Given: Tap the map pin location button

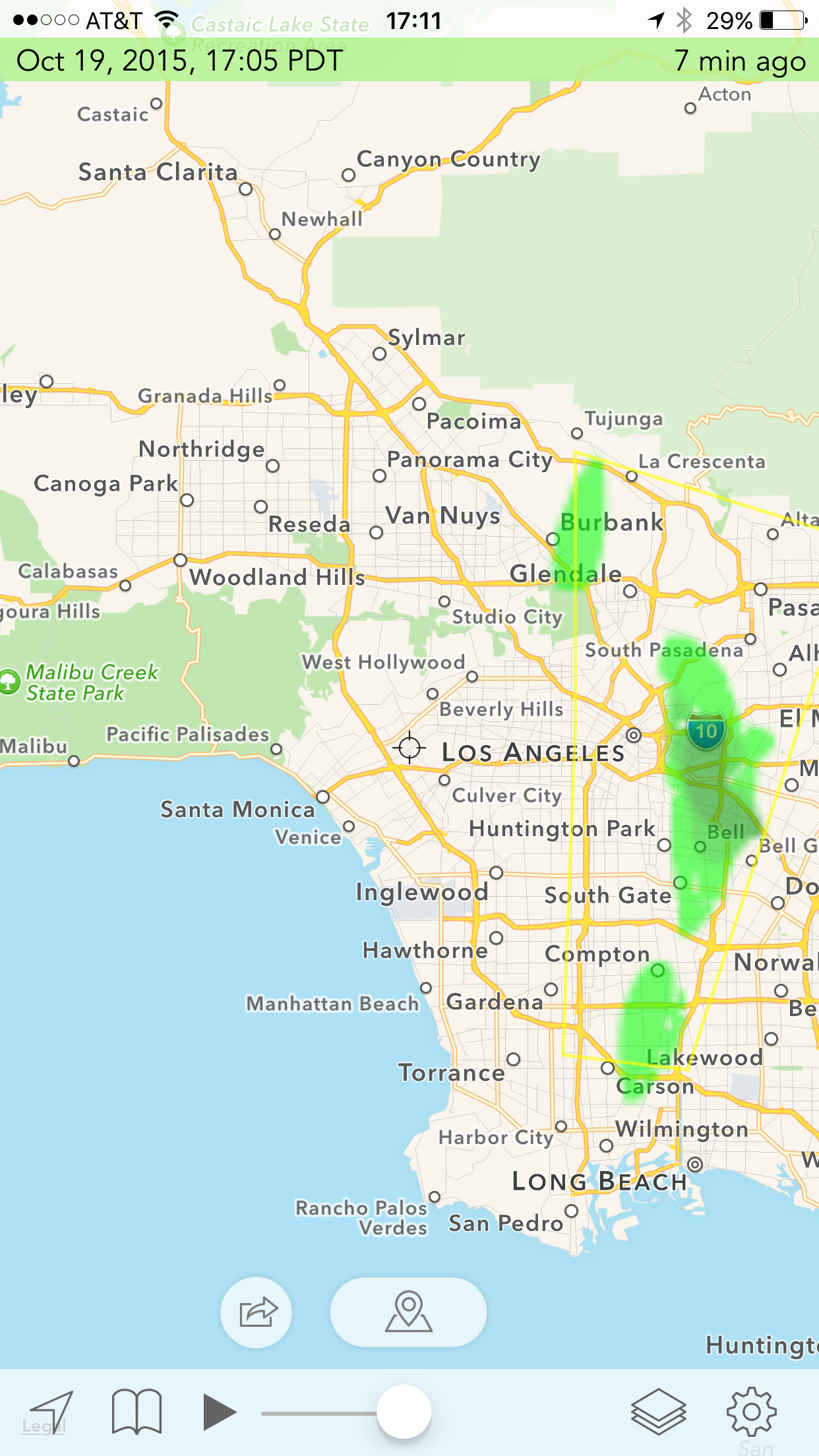Looking at the screenshot, I should pos(408,1312).
